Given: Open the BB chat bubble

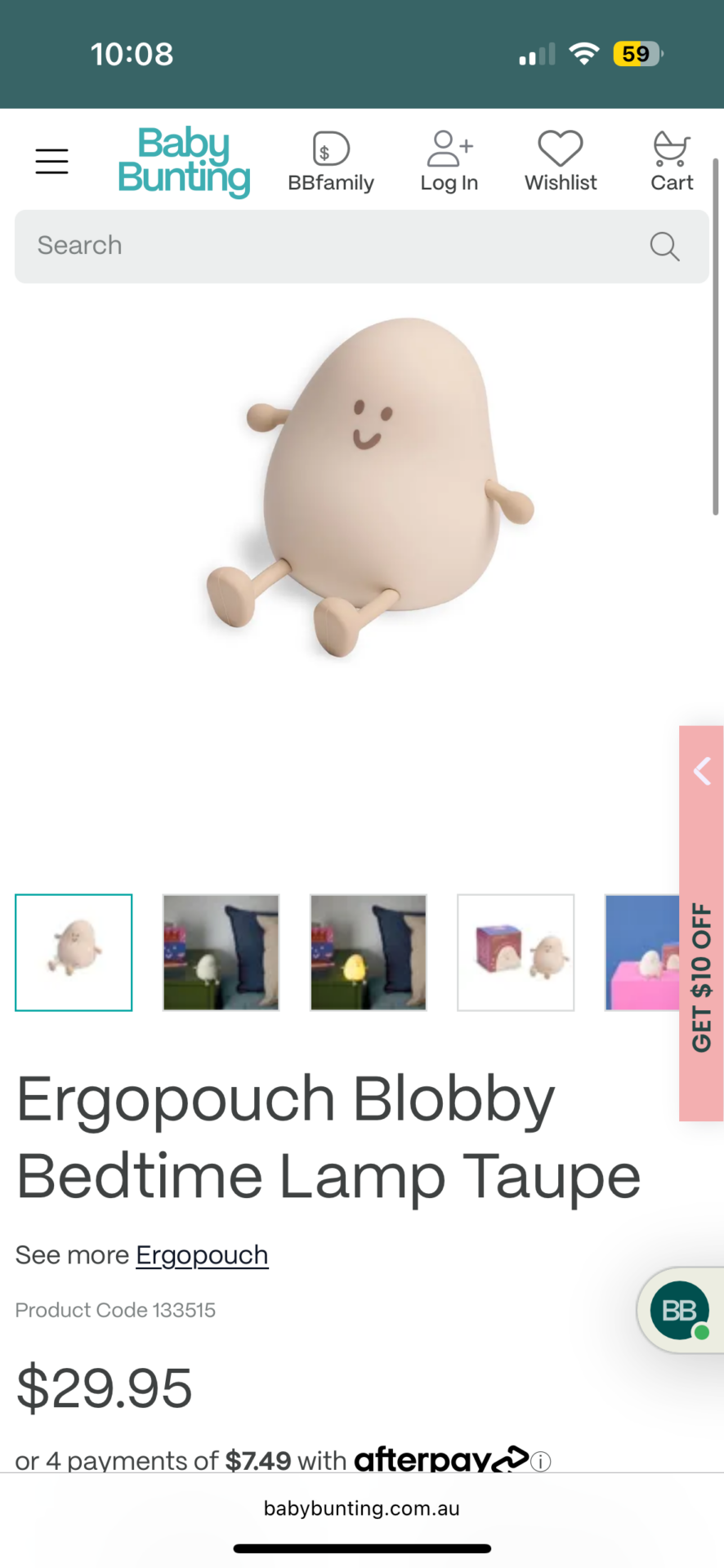Looking at the screenshot, I should tap(680, 1310).
